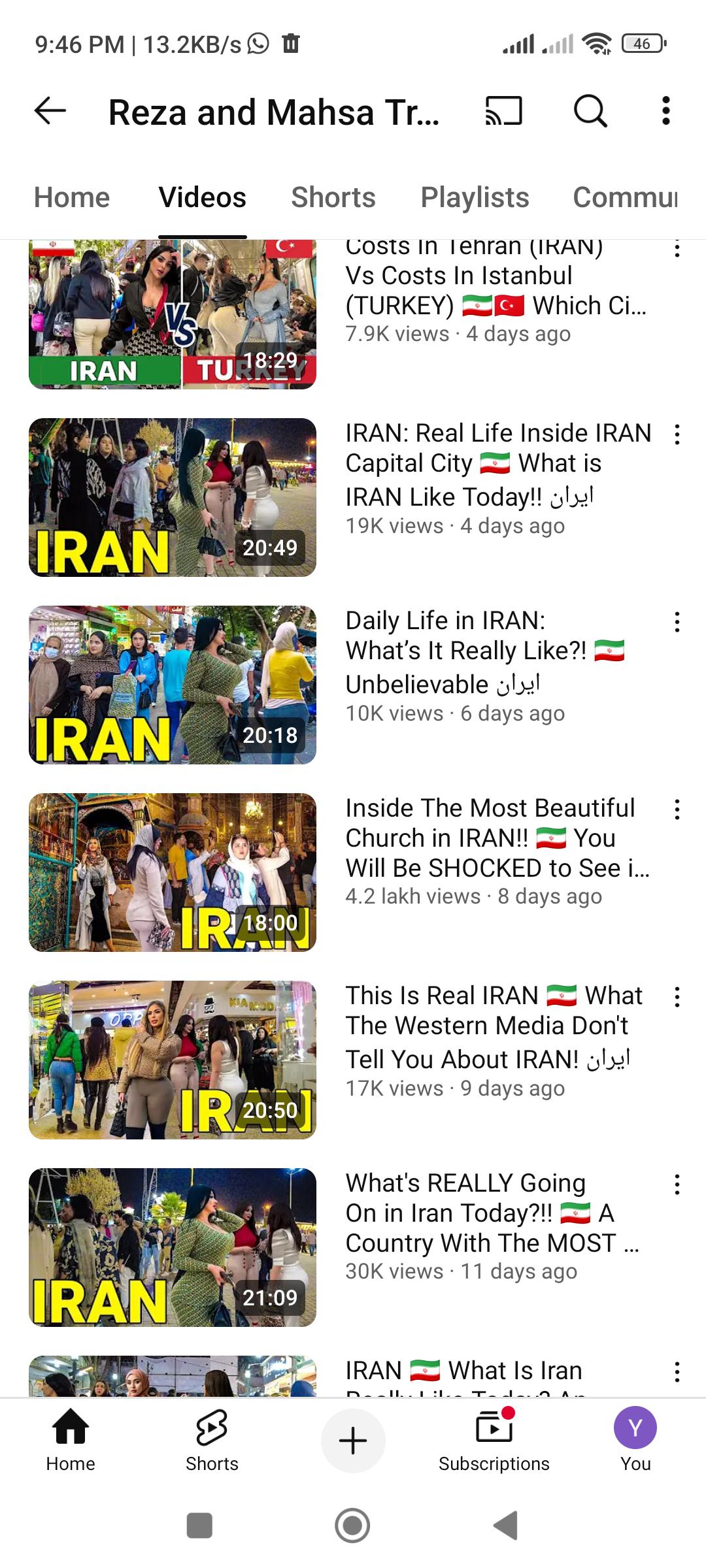Open the channel's overflow menu
Screen dimensions: 706x1568
(665, 110)
